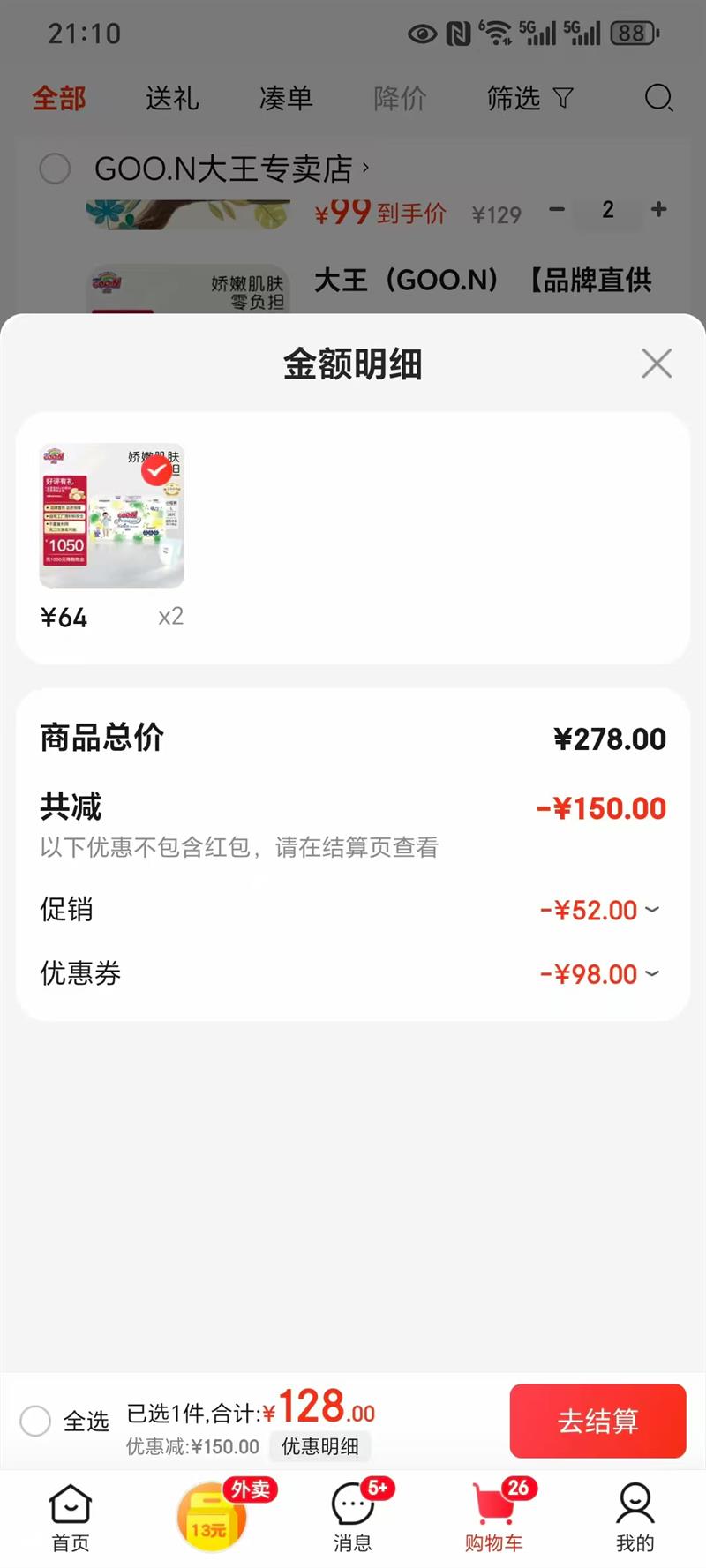The image size is (706, 1568).
Task: Tap the 去结算 checkout button
Action: (597, 1422)
